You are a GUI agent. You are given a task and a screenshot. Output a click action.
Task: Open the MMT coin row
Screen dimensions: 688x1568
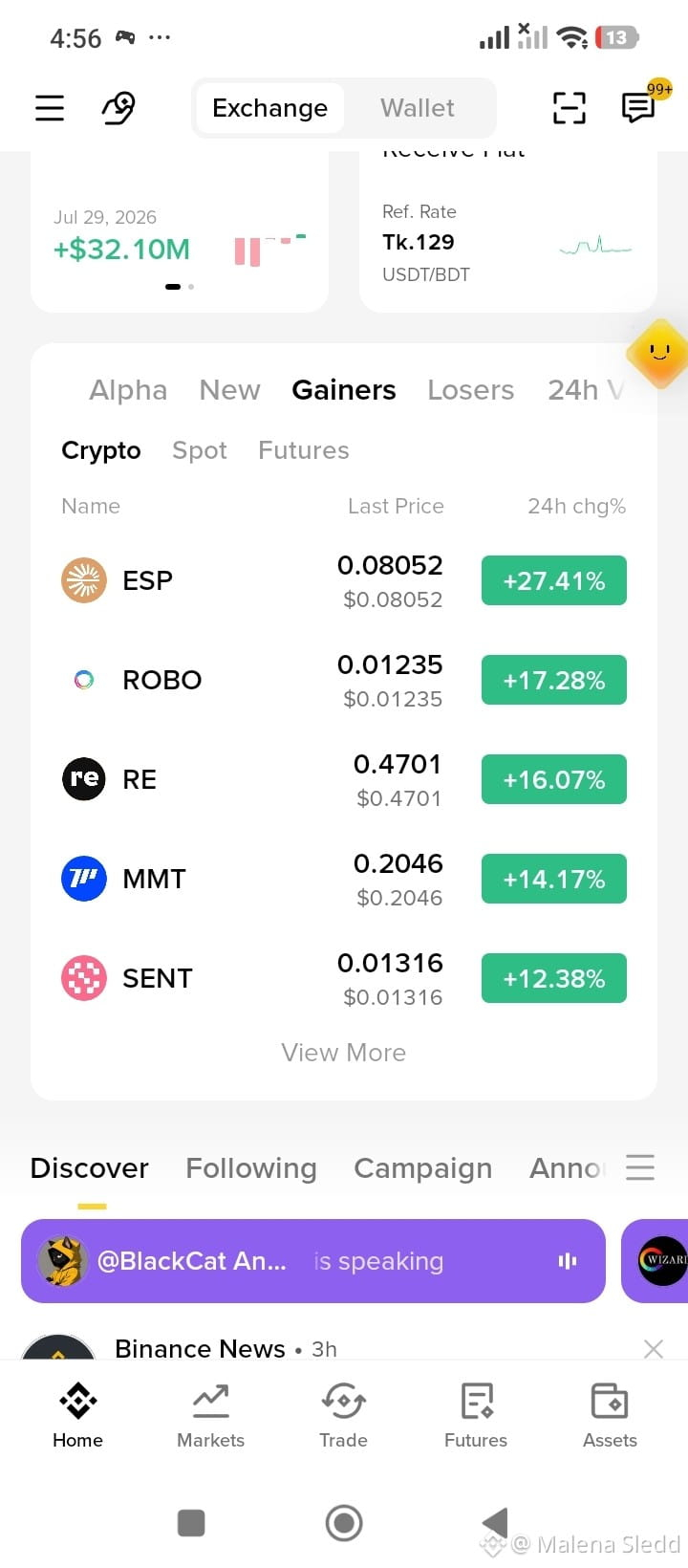click(344, 879)
